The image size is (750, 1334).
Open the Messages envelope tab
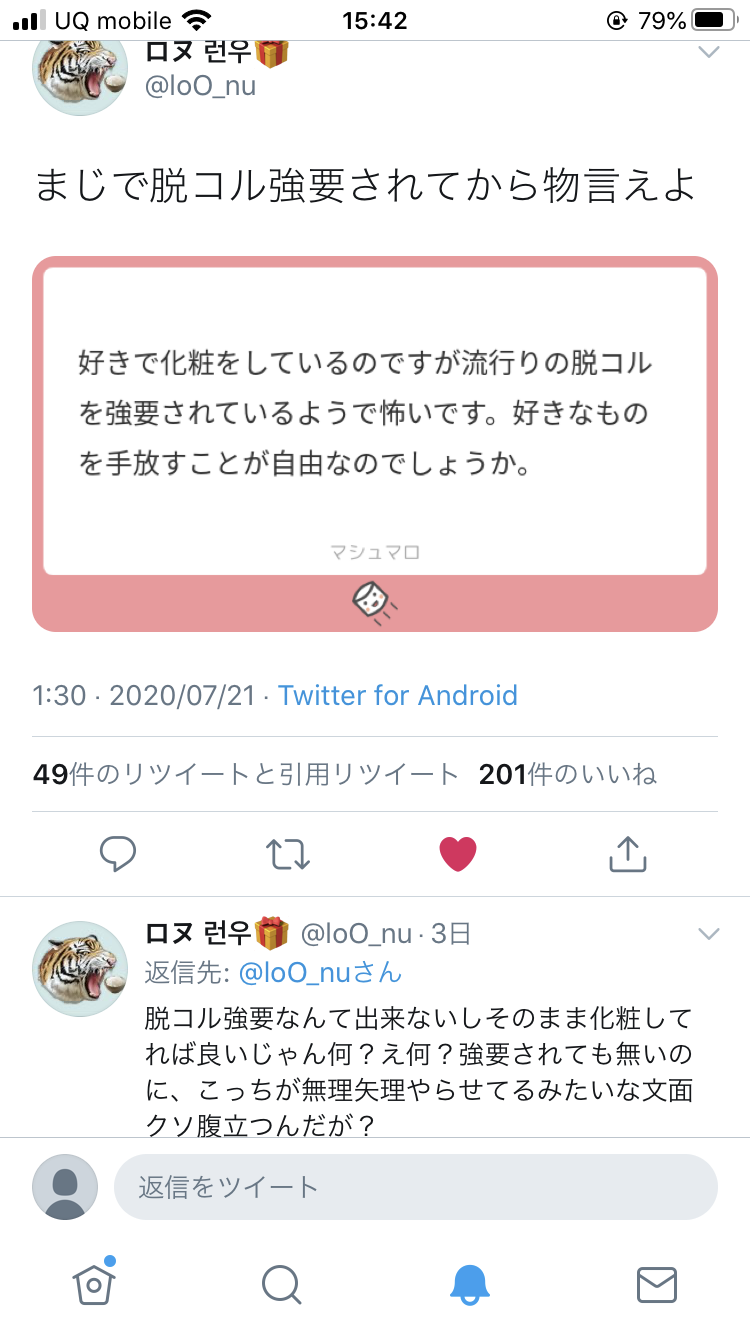click(657, 1284)
